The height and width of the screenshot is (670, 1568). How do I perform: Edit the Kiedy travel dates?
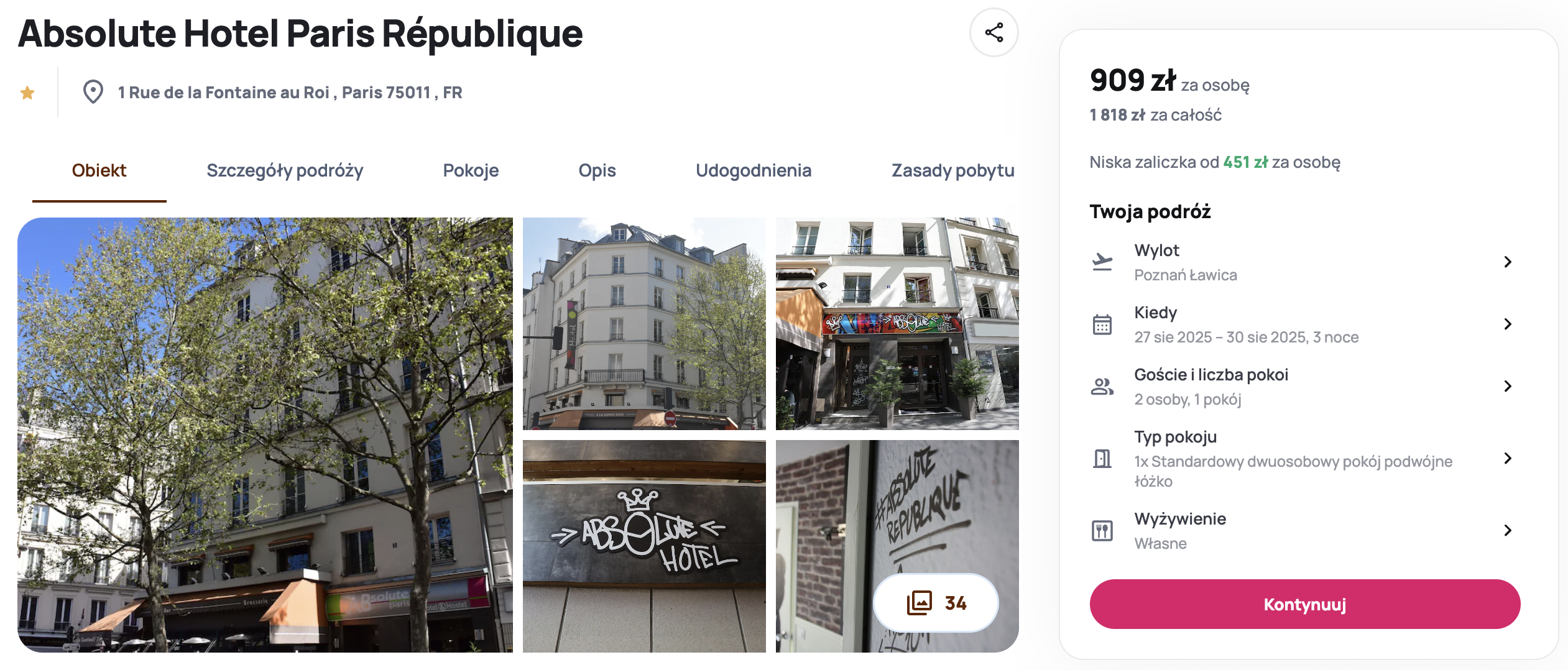pos(1304,324)
